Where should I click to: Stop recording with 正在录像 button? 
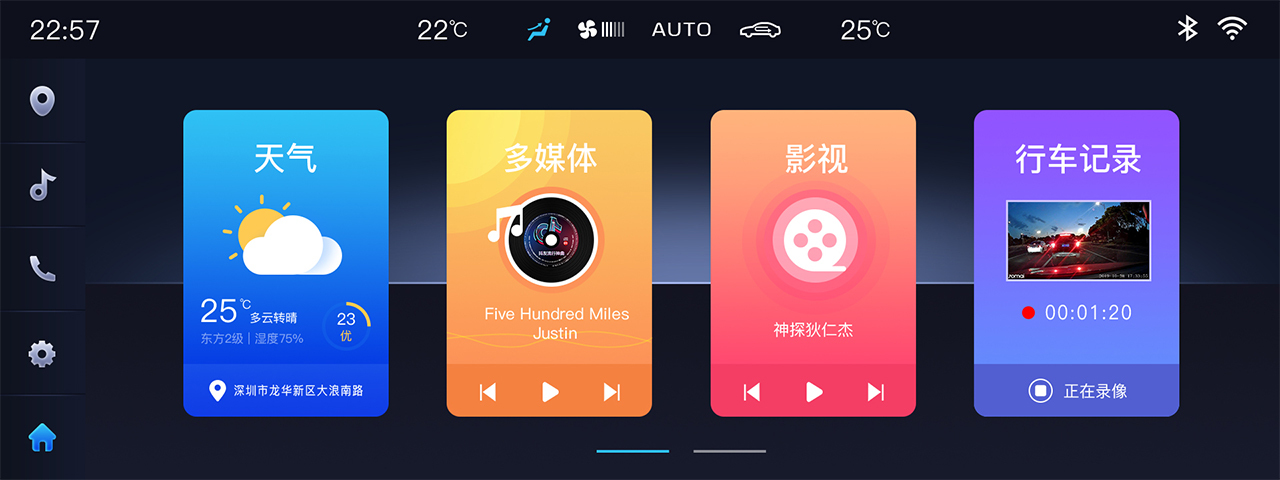pos(1077,391)
